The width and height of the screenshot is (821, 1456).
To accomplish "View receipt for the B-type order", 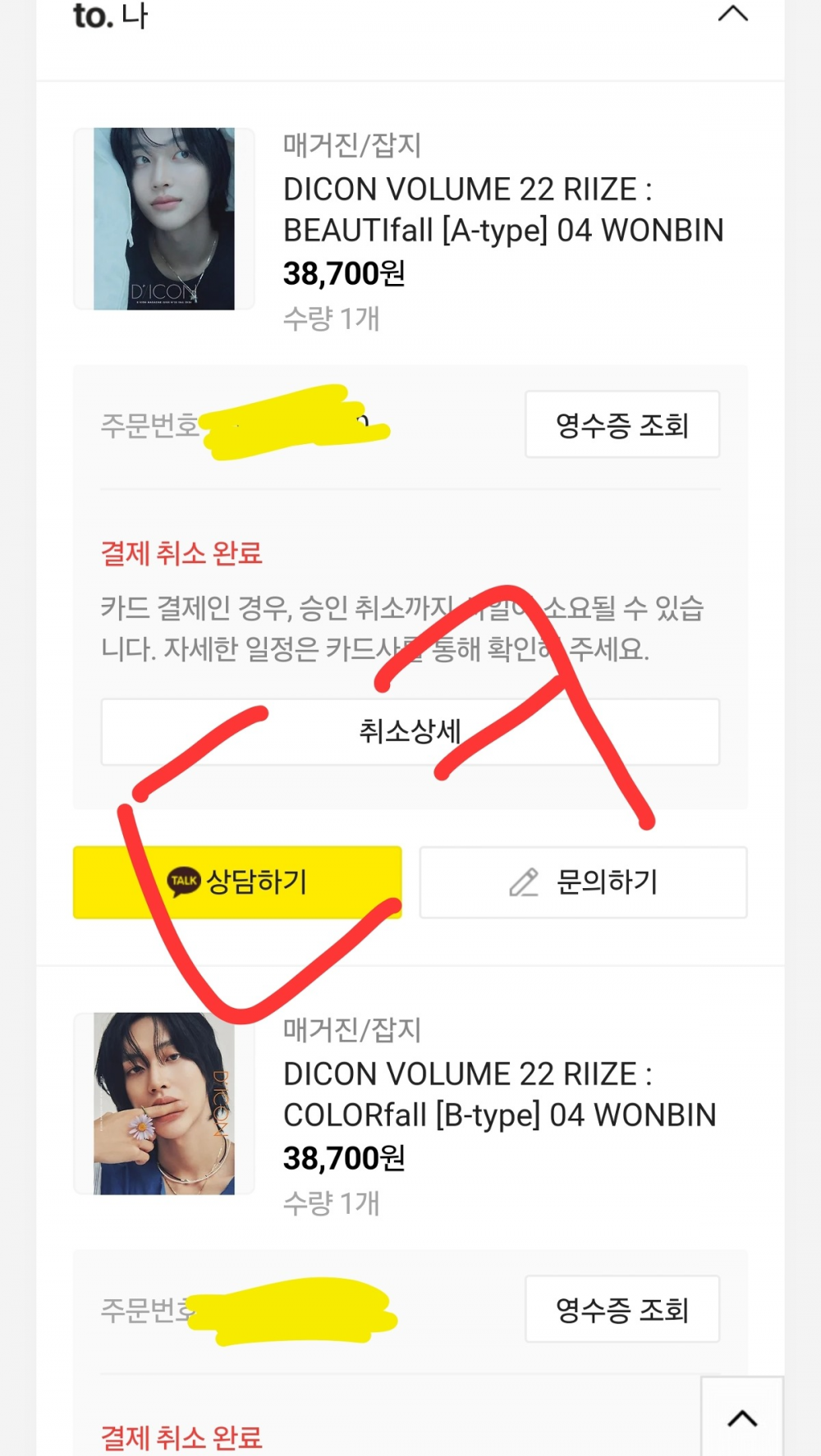I will click(622, 1309).
